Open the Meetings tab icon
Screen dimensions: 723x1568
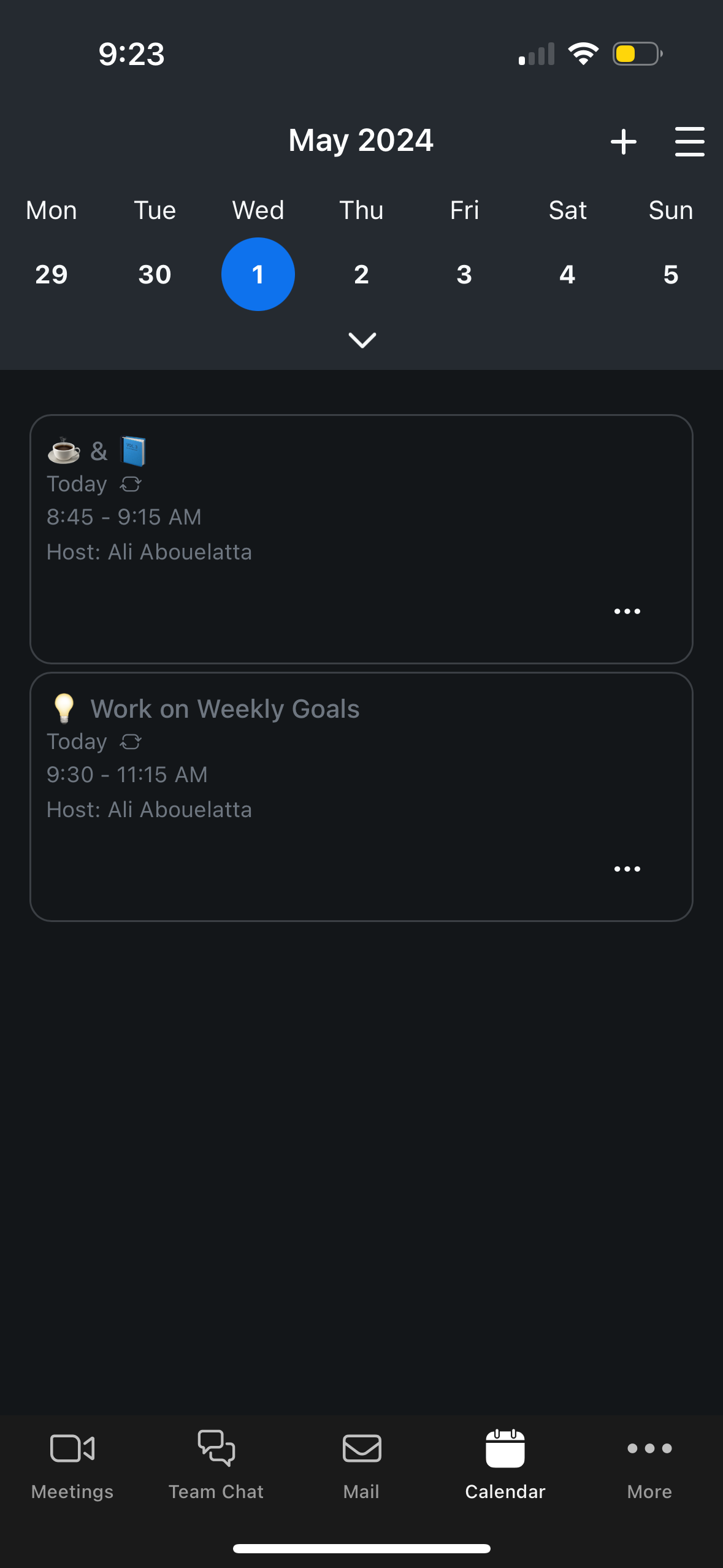click(71, 1449)
